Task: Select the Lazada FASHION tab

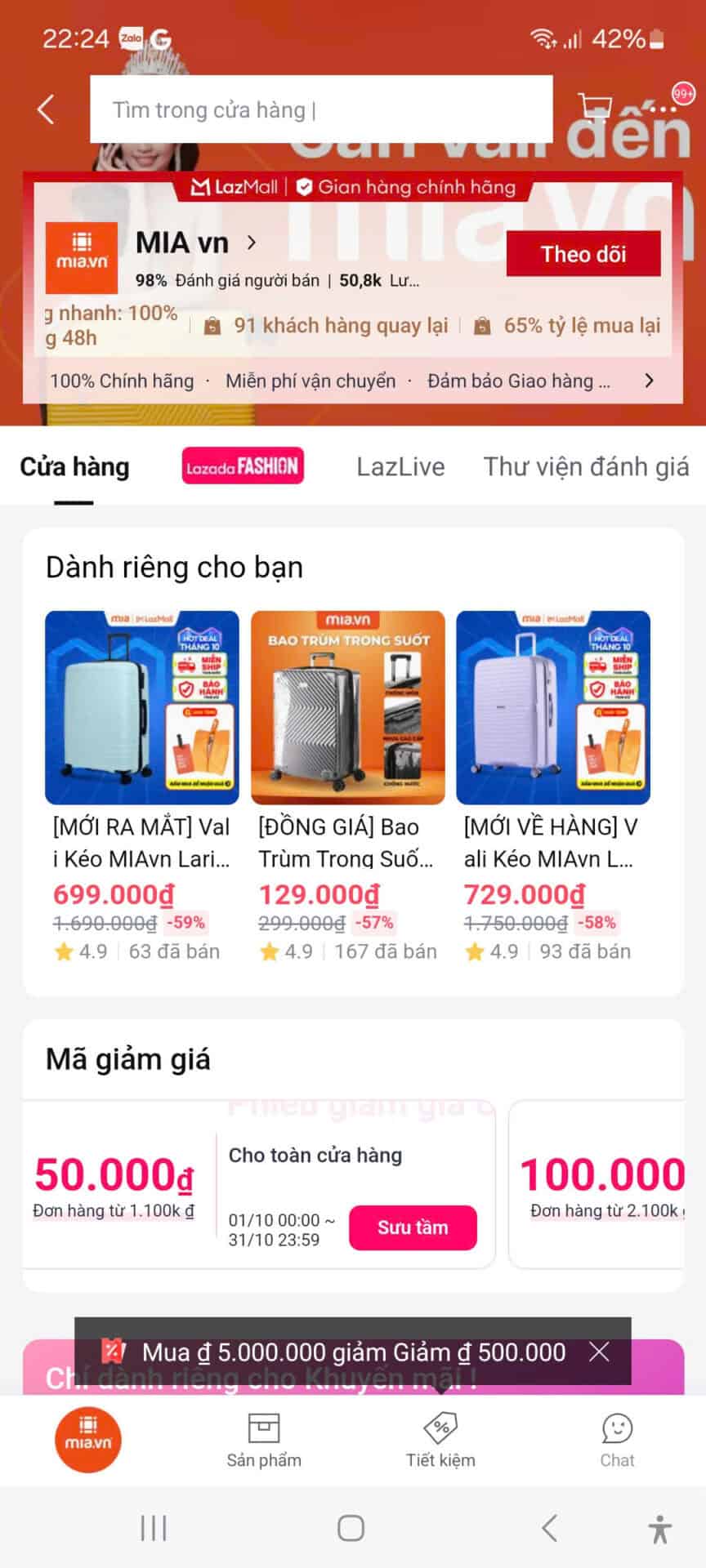Action: pos(244,465)
